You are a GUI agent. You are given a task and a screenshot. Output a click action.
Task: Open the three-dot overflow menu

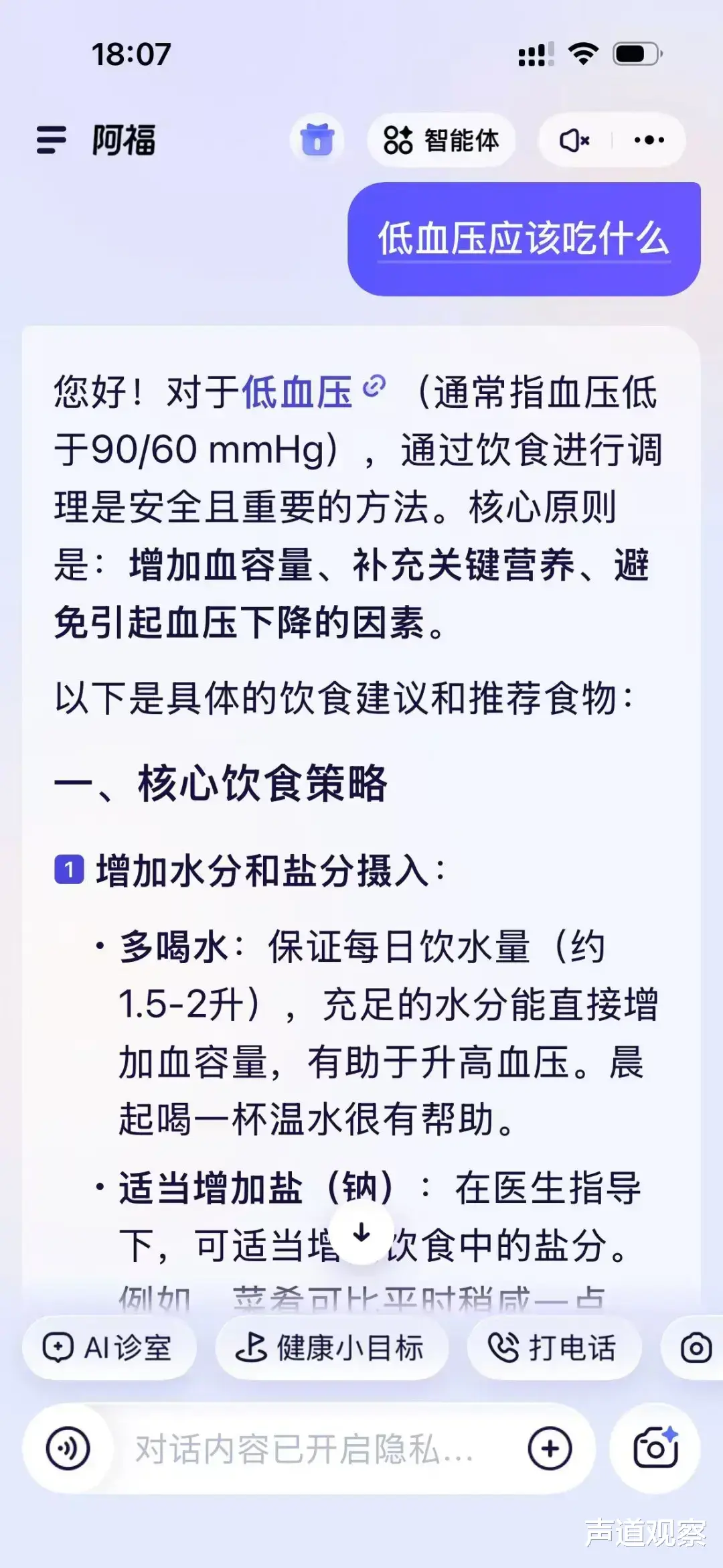click(x=649, y=140)
